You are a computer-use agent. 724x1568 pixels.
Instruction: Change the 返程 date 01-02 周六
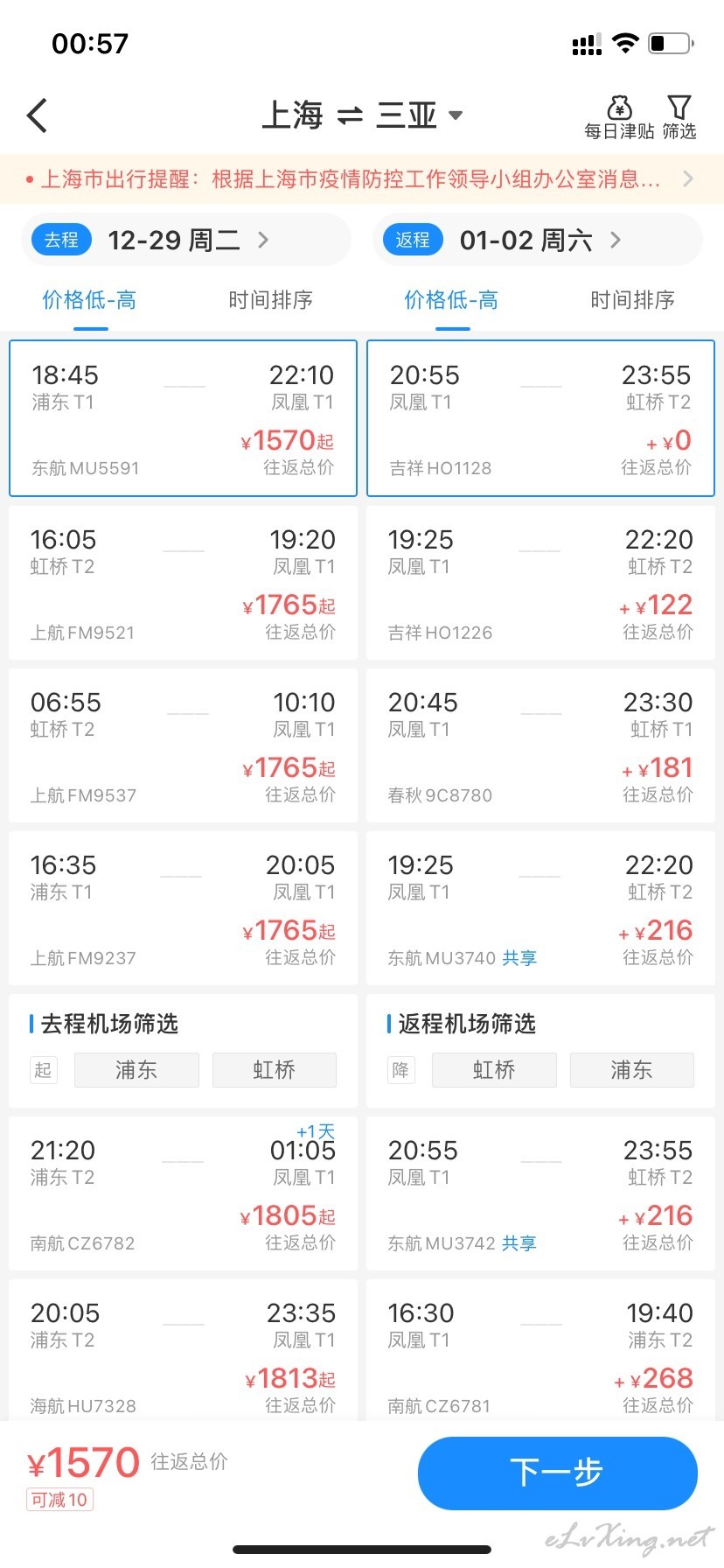pyautogui.click(x=538, y=240)
